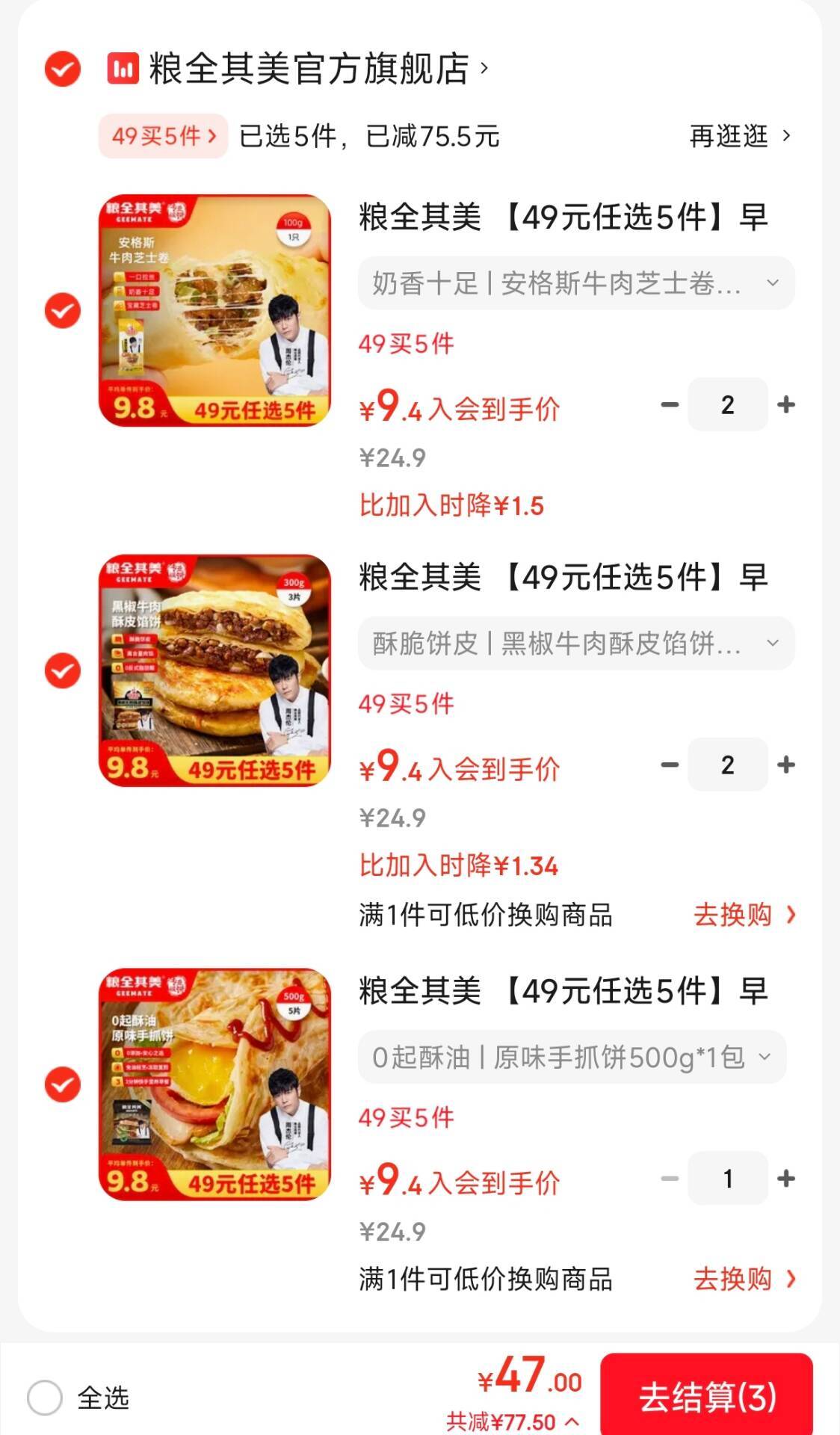Screen dimensions: 840x1435
Task: Increase quantity of 黑椒牛肉酥皮馅饼
Action: [x=786, y=765]
